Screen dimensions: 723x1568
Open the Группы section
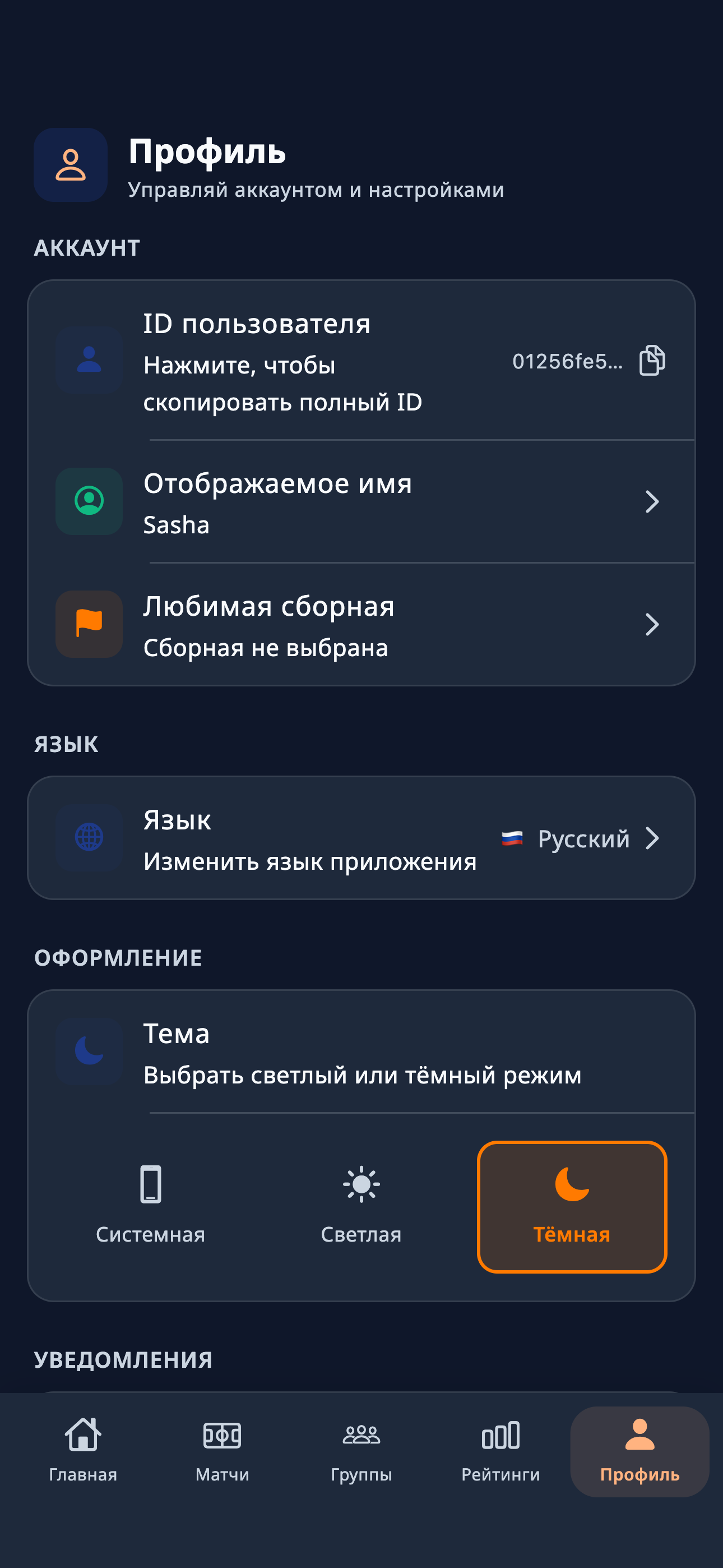pos(361,1458)
